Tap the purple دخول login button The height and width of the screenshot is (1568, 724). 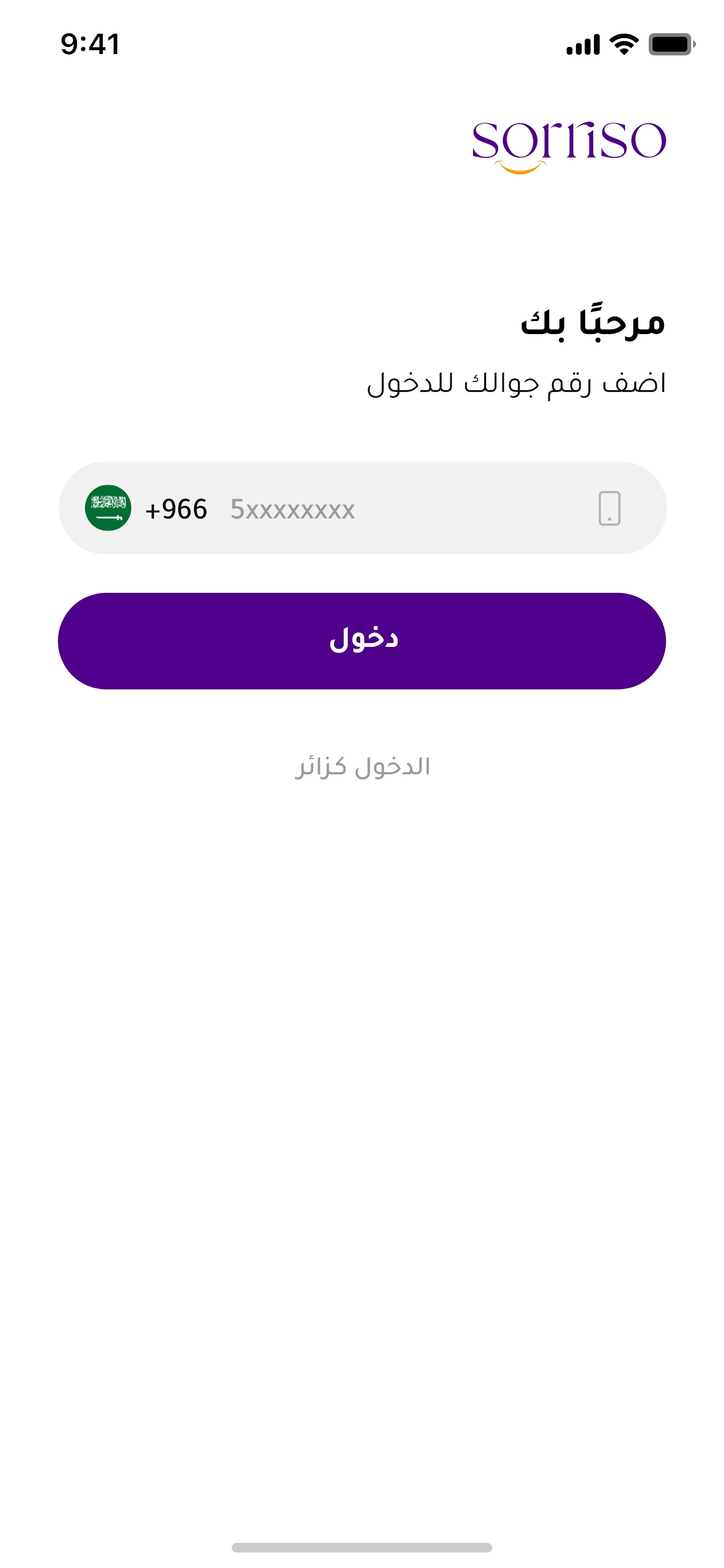(362, 641)
